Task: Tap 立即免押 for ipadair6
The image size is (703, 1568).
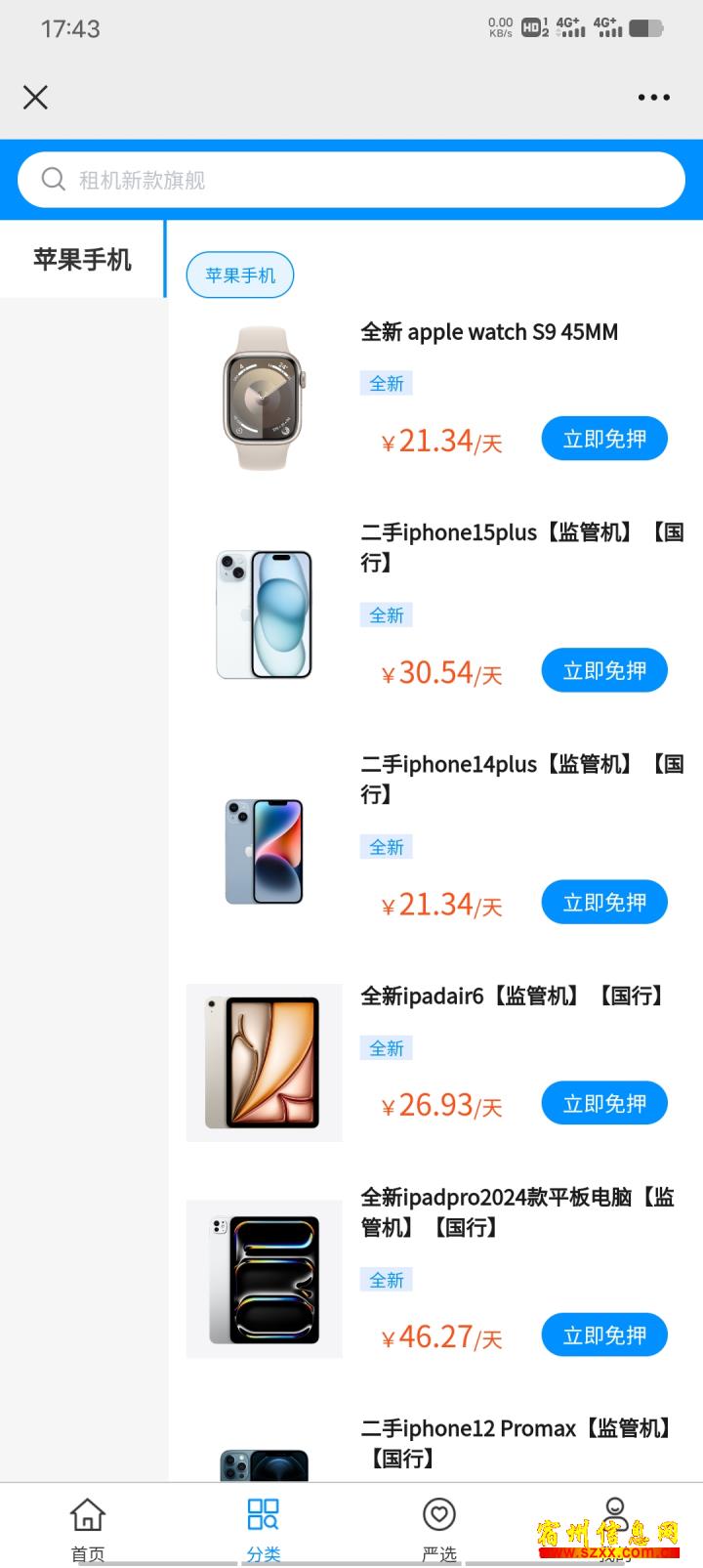Action: point(604,1103)
